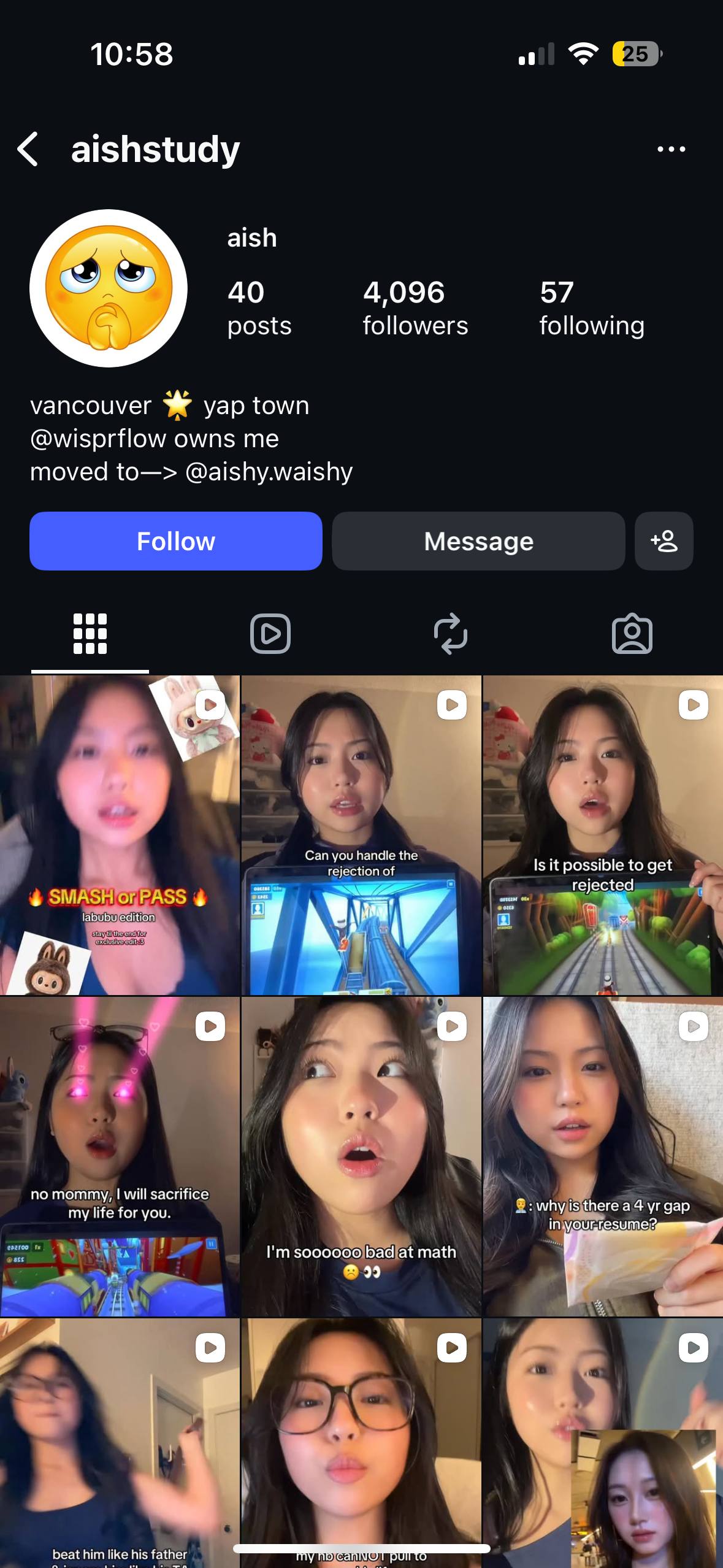723x1568 pixels.
Task: View the 4,096 followers list
Action: (415, 308)
